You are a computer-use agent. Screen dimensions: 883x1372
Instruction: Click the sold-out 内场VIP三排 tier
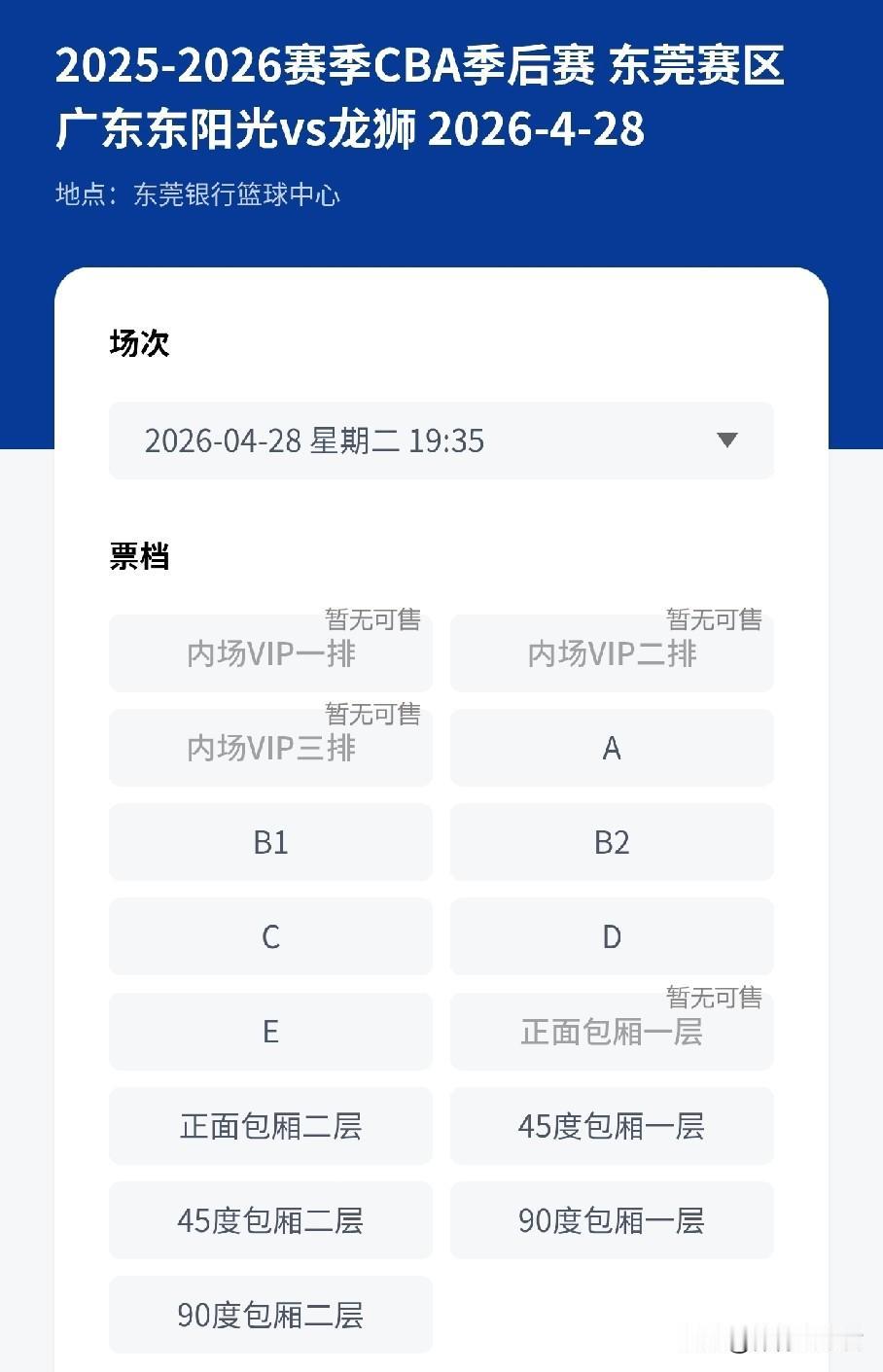pyautogui.click(x=270, y=748)
